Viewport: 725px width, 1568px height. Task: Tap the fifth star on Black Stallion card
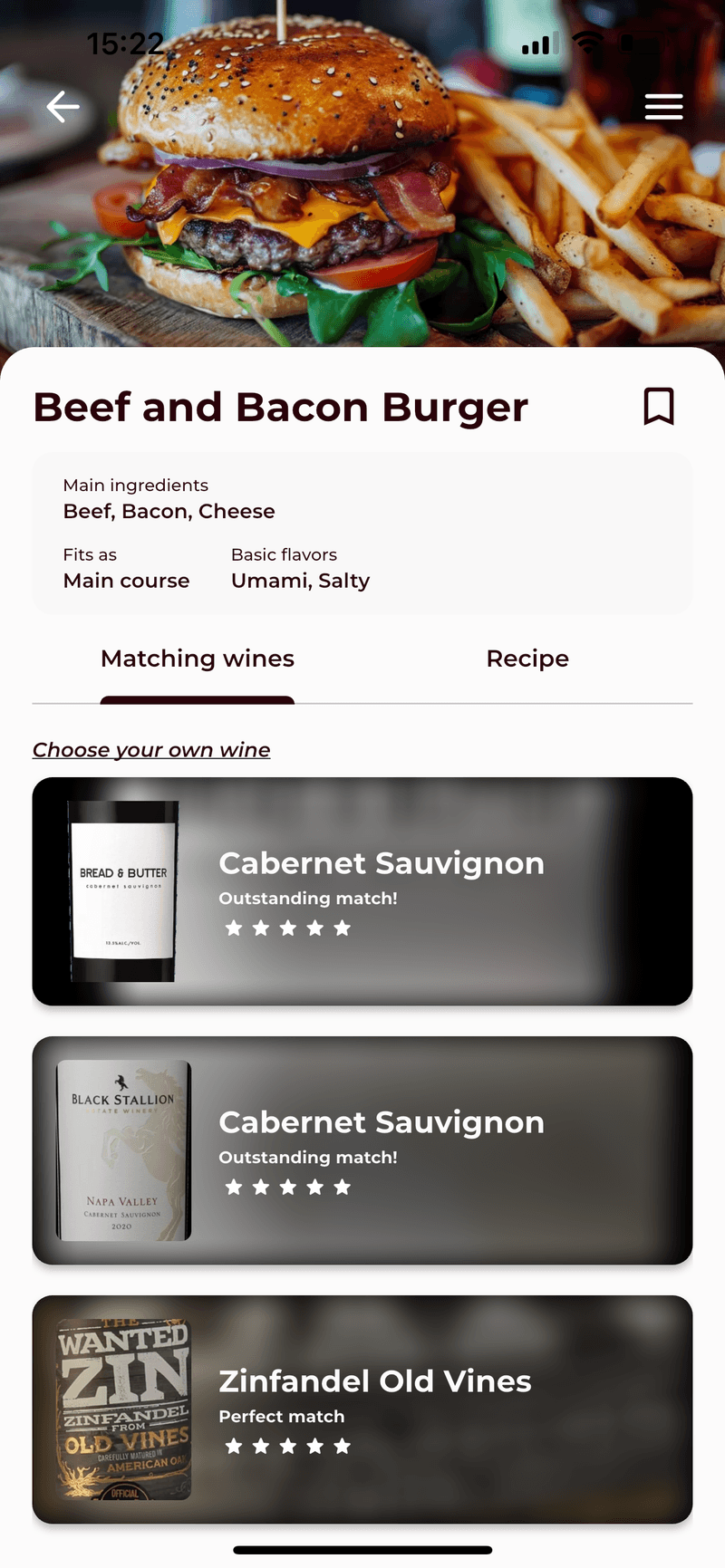tap(343, 1187)
